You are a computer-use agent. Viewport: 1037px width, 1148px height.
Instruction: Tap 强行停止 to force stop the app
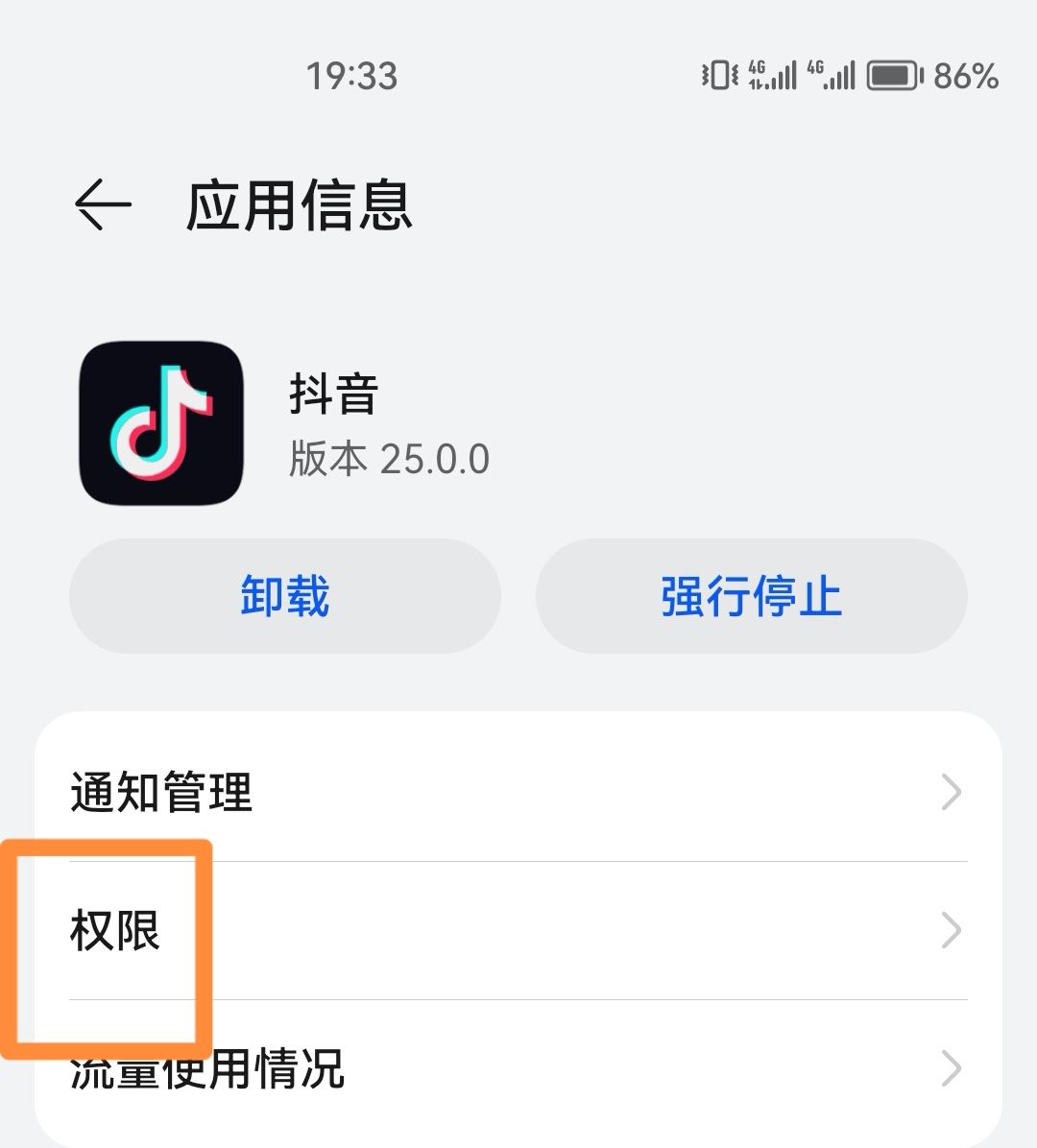[751, 596]
